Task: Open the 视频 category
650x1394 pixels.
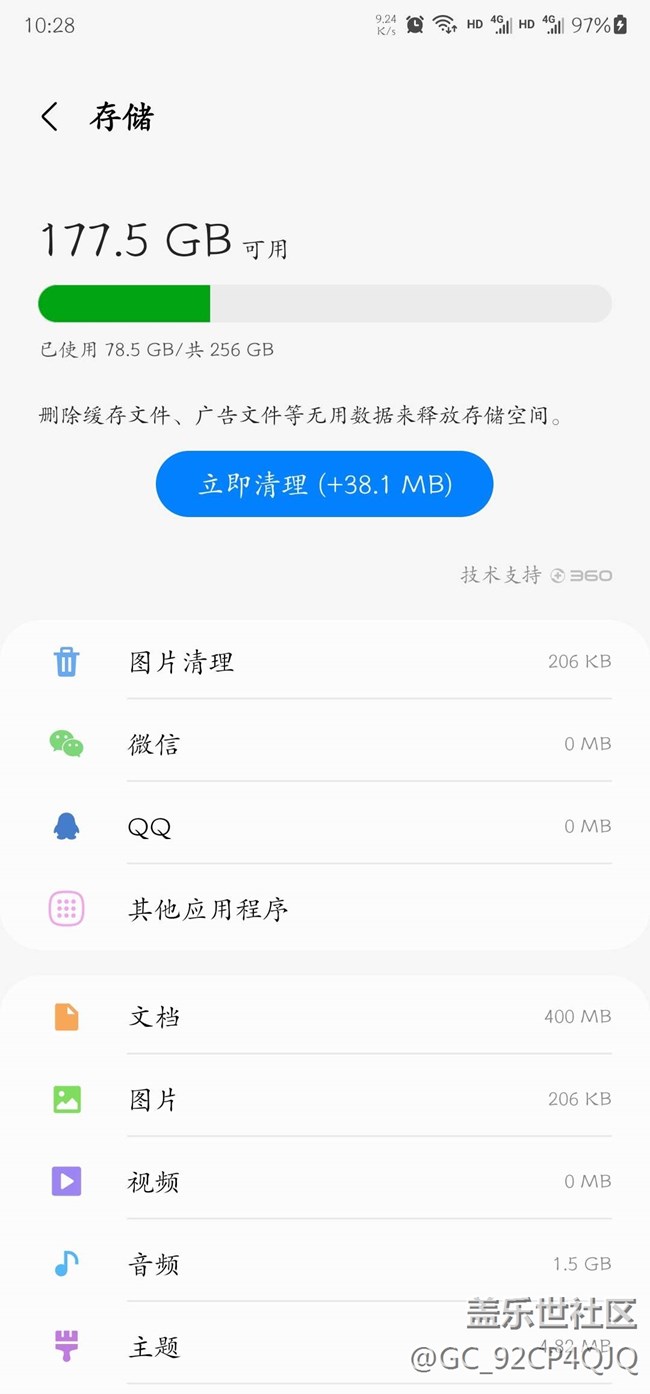Action: tap(325, 1181)
